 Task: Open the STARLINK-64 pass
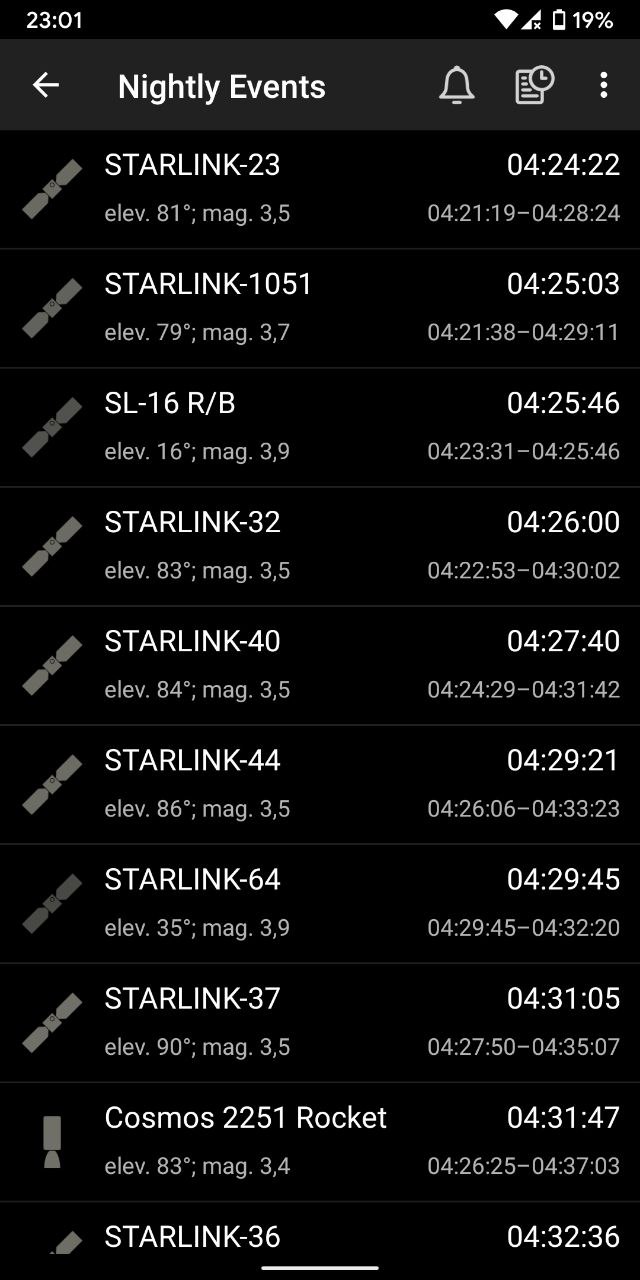click(320, 903)
